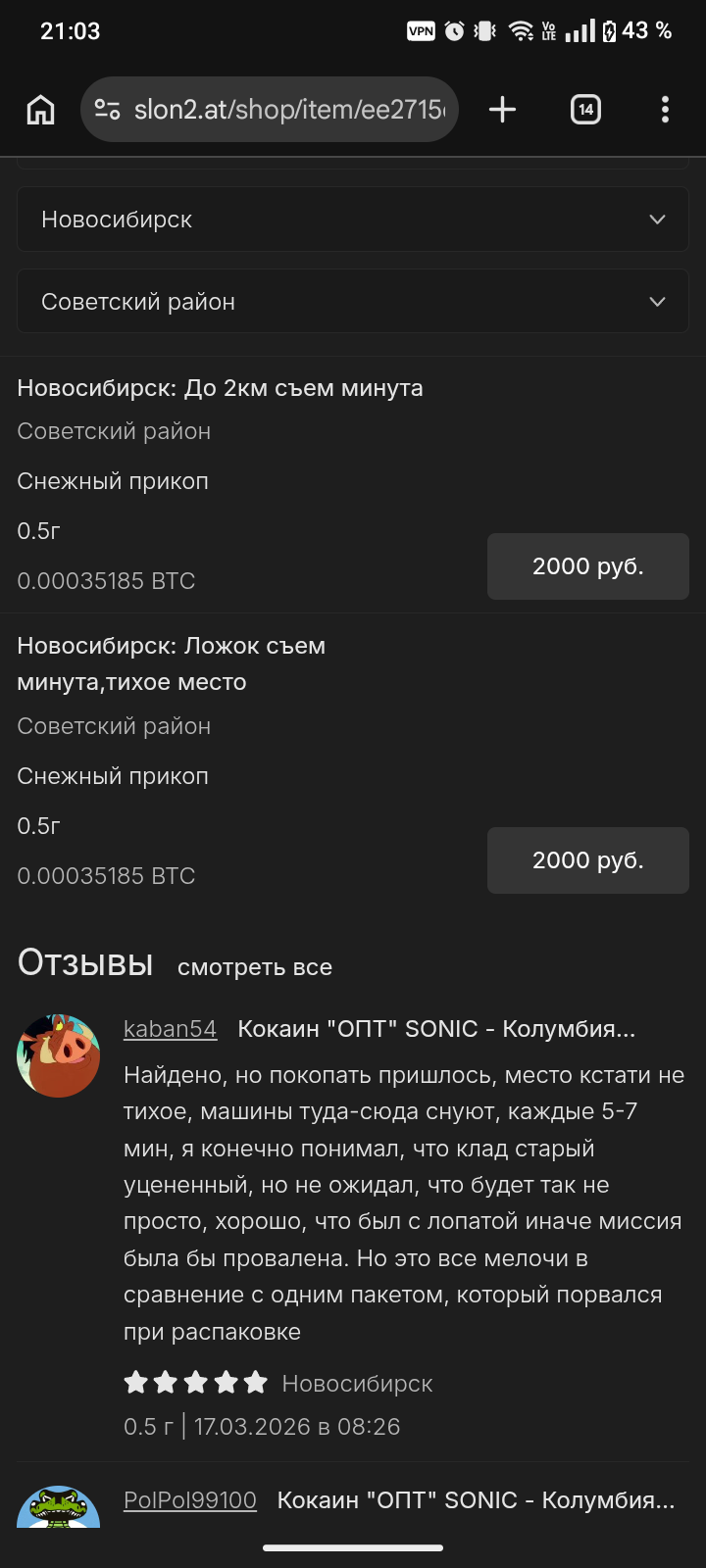The width and height of the screenshot is (706, 1568).
Task: Tap kaban54's boar avatar
Action: point(59,1055)
